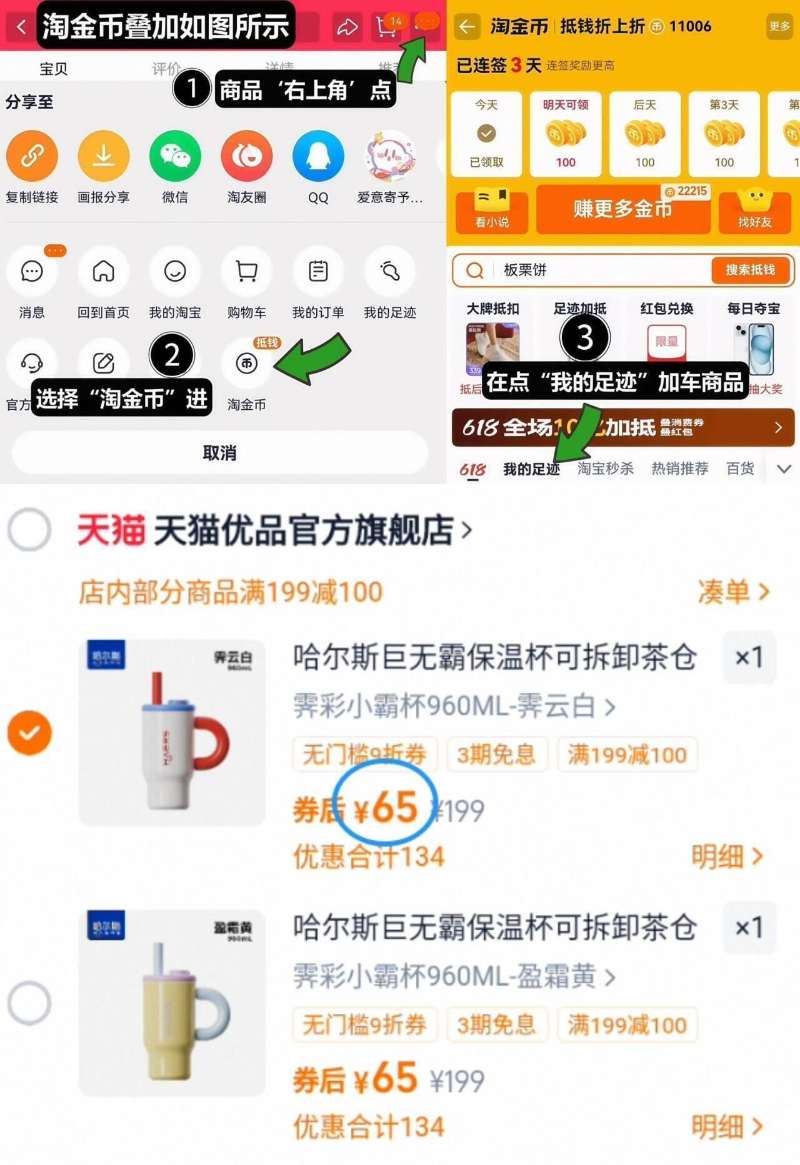Image resolution: width=800 pixels, height=1165 pixels.
Task: Share via the 微信 icon
Action: click(x=174, y=158)
